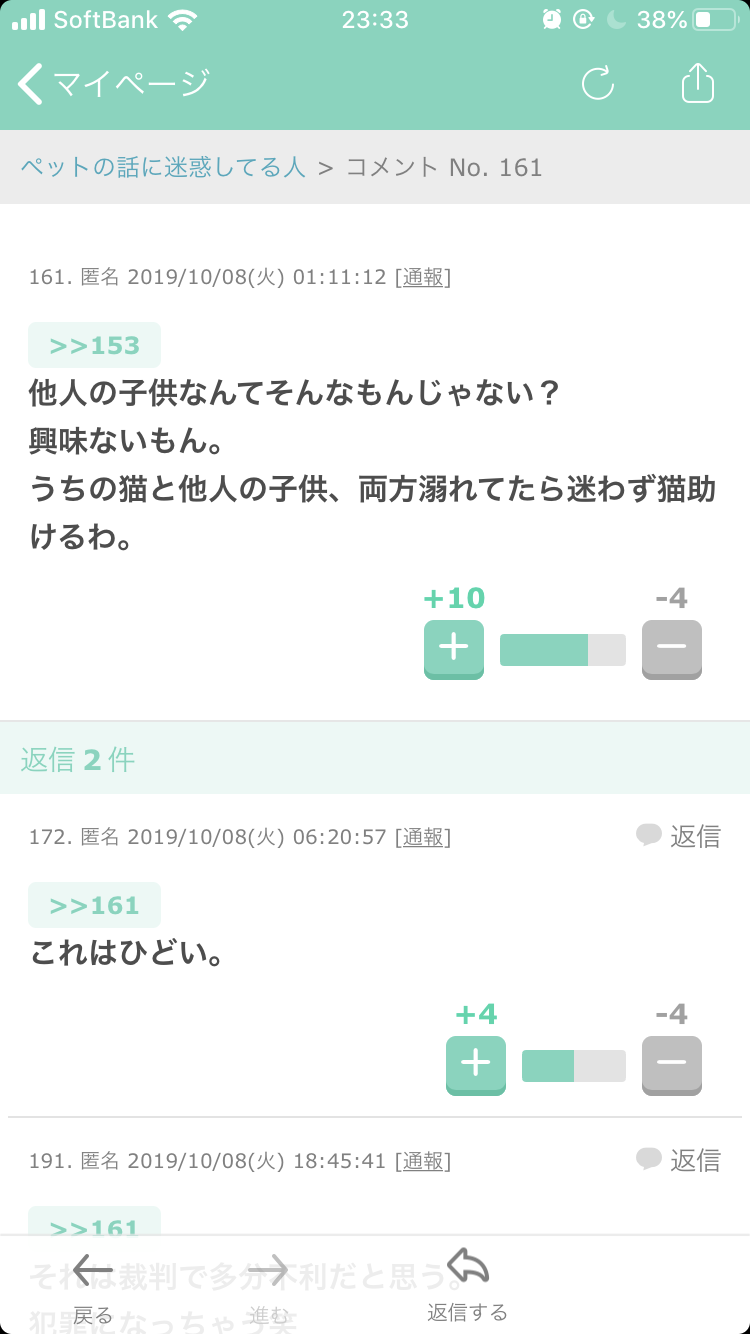Tap 返信する in the bottom toolbar

click(x=467, y=1286)
